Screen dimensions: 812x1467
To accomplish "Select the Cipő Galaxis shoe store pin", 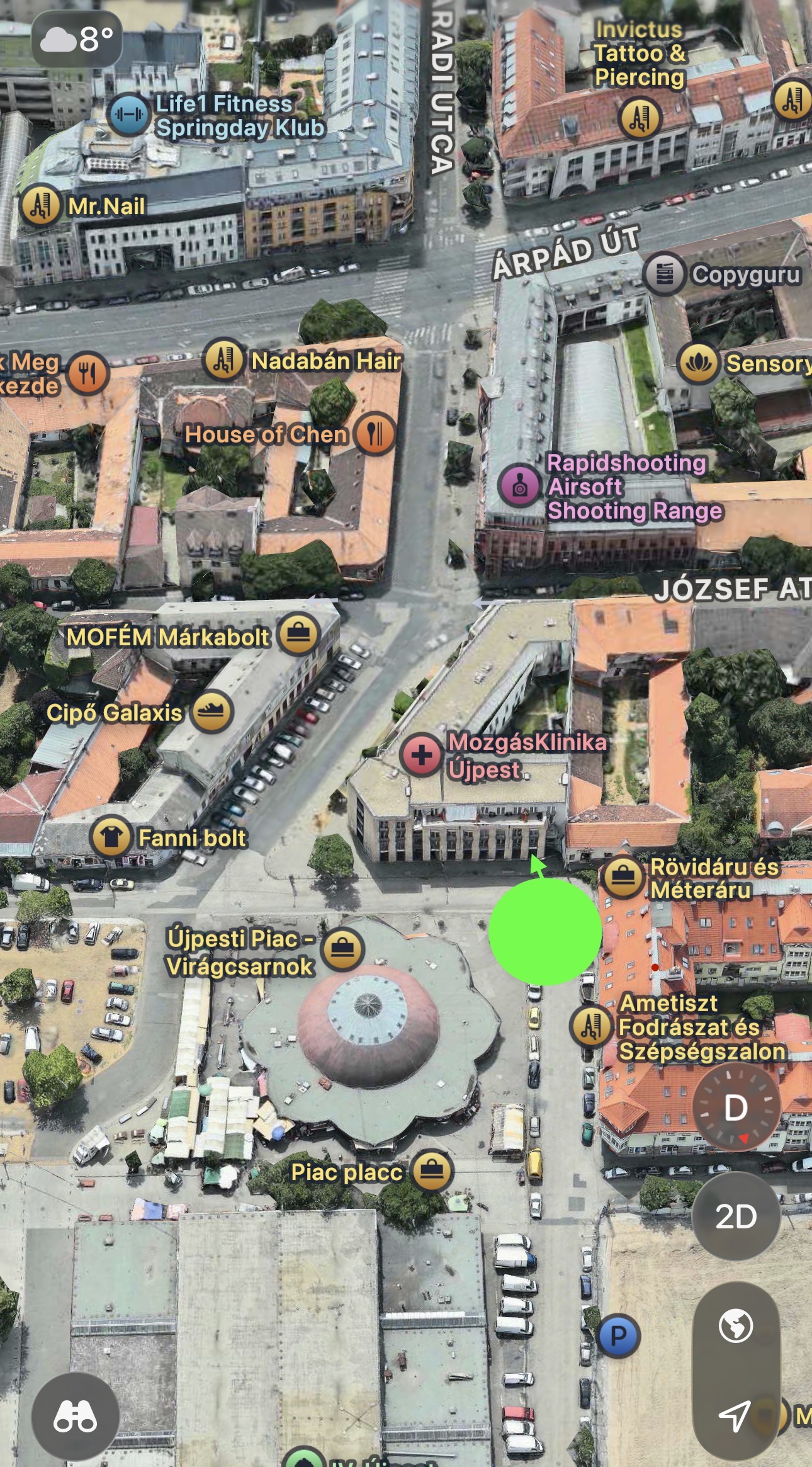I will 211,712.
